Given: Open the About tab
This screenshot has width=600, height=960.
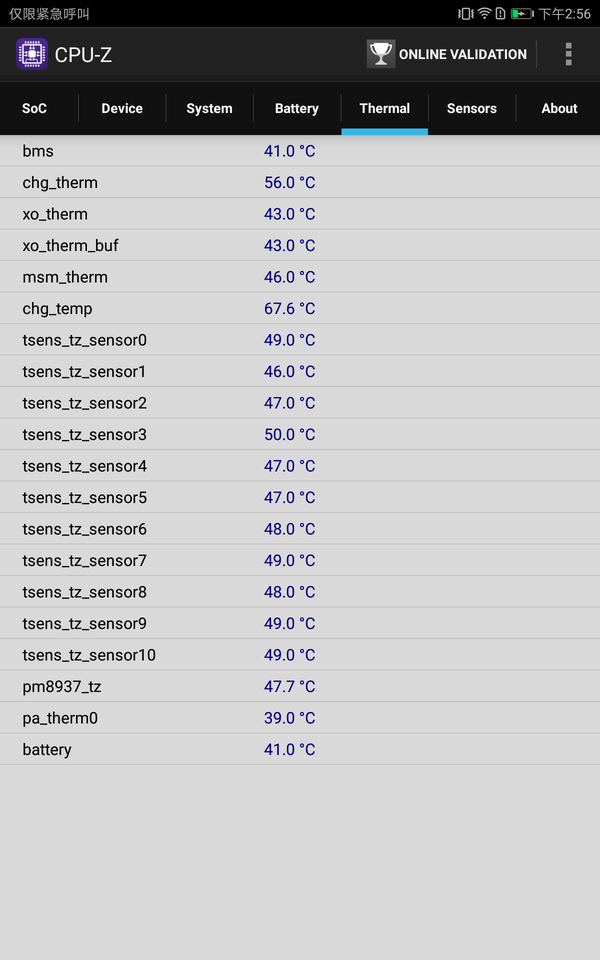Looking at the screenshot, I should 559,108.
